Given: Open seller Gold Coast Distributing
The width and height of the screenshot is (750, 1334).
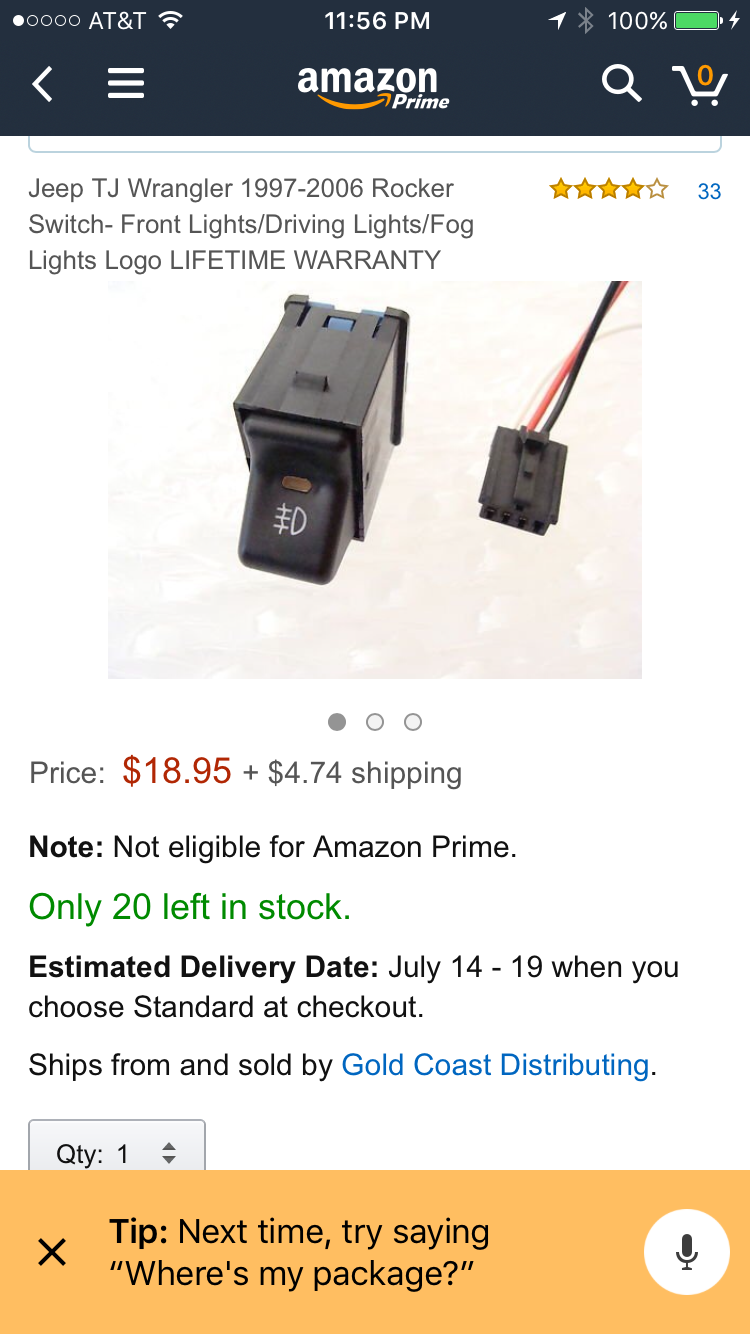Looking at the screenshot, I should (x=495, y=1065).
